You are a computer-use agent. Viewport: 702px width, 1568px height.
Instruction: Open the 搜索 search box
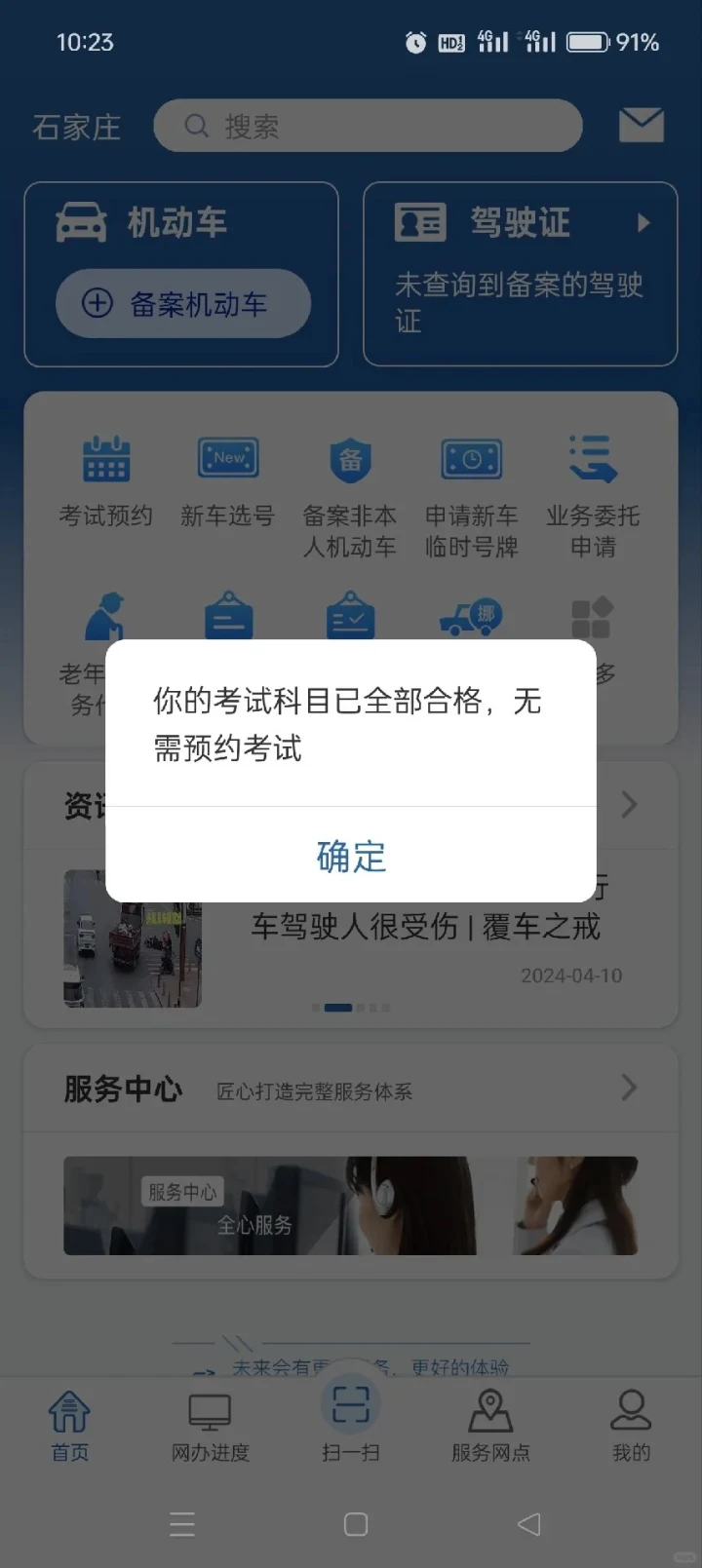pyautogui.click(x=368, y=126)
